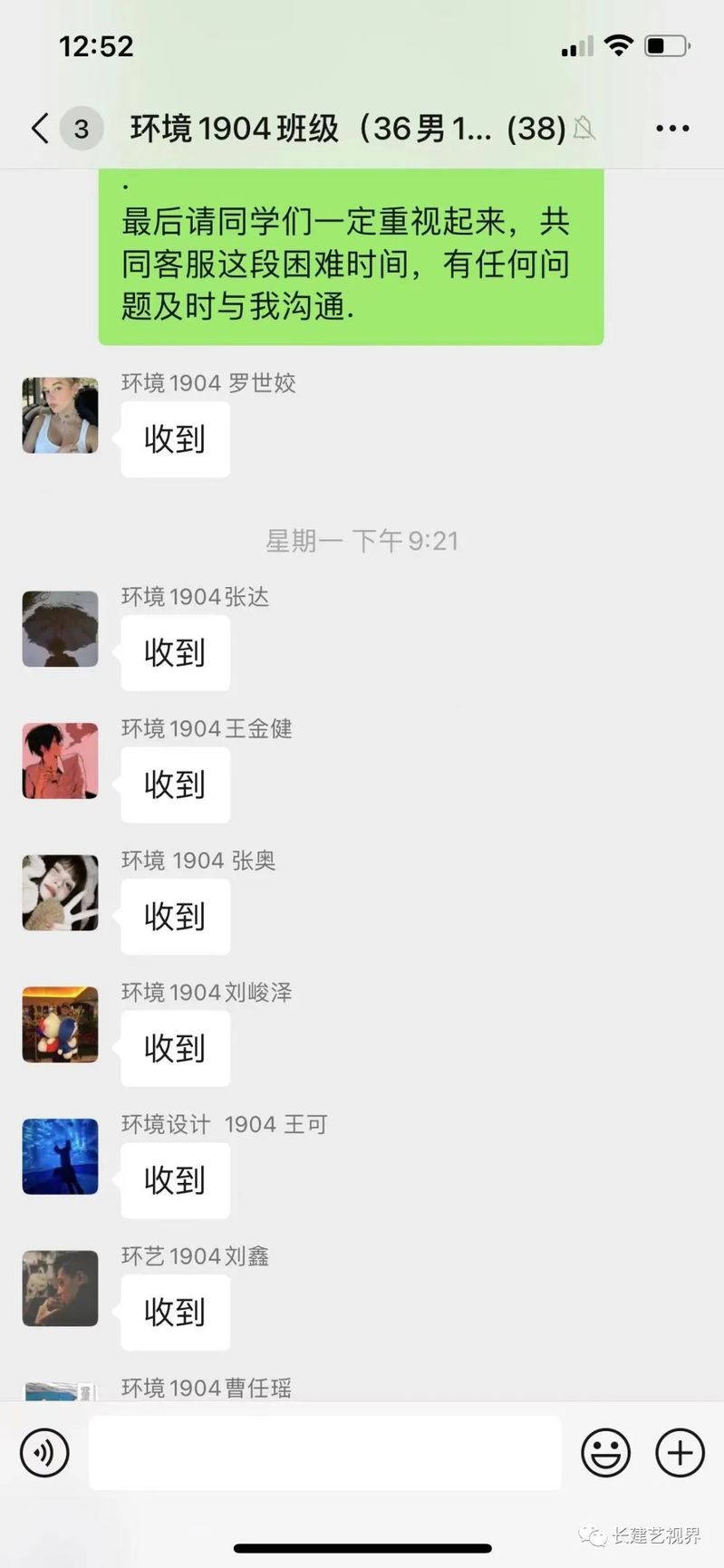
Task: View profile avatar of 刘峻泽
Action: (x=60, y=1024)
